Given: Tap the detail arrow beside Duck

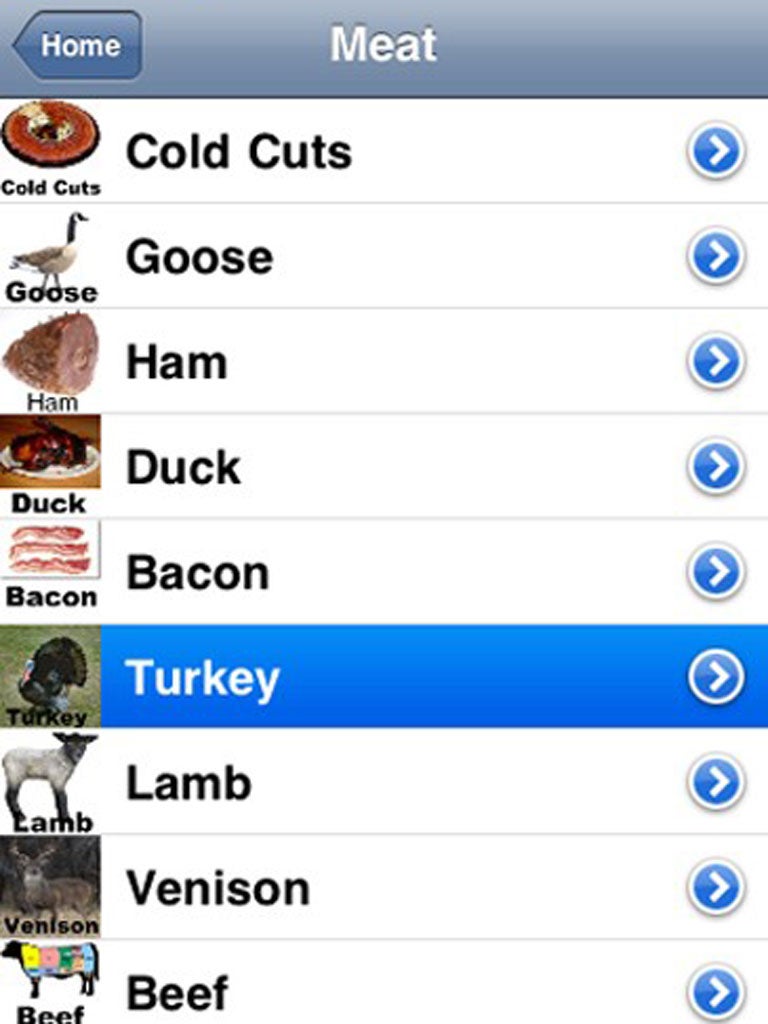Looking at the screenshot, I should click(x=716, y=467).
